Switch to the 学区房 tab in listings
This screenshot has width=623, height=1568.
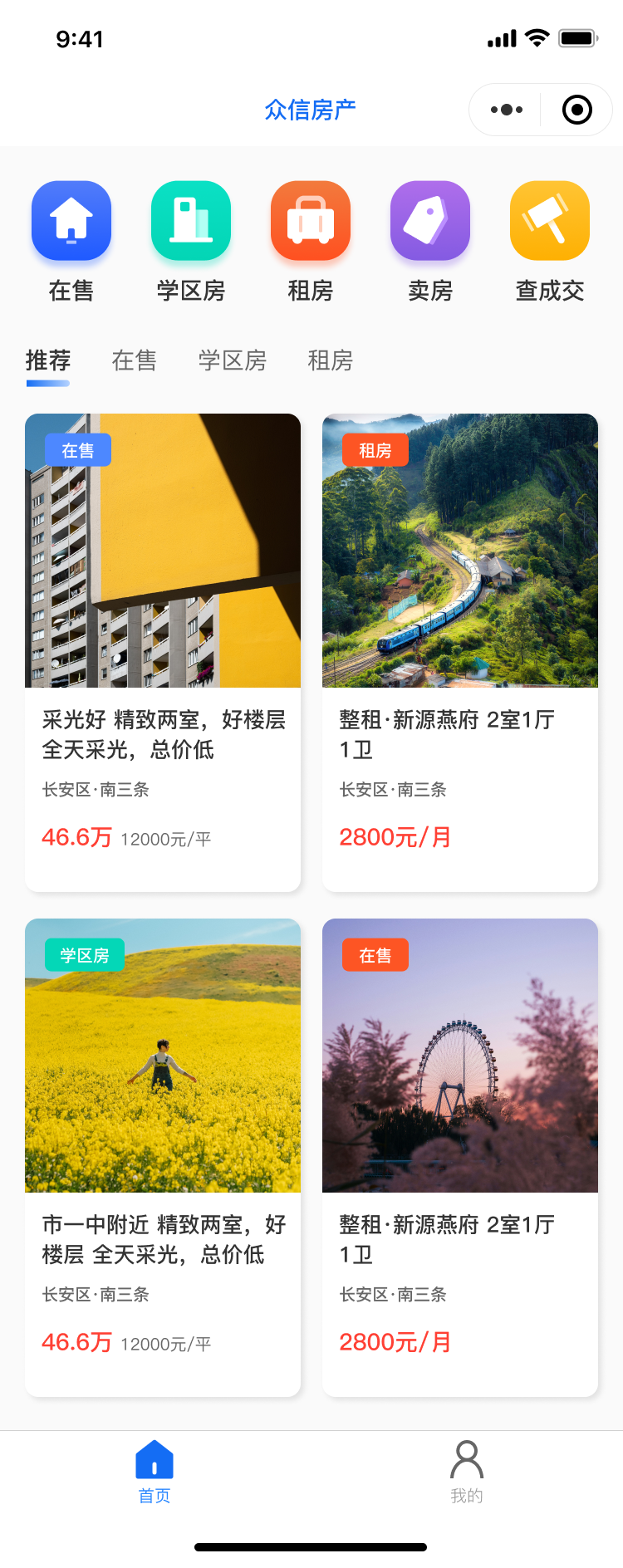(233, 360)
